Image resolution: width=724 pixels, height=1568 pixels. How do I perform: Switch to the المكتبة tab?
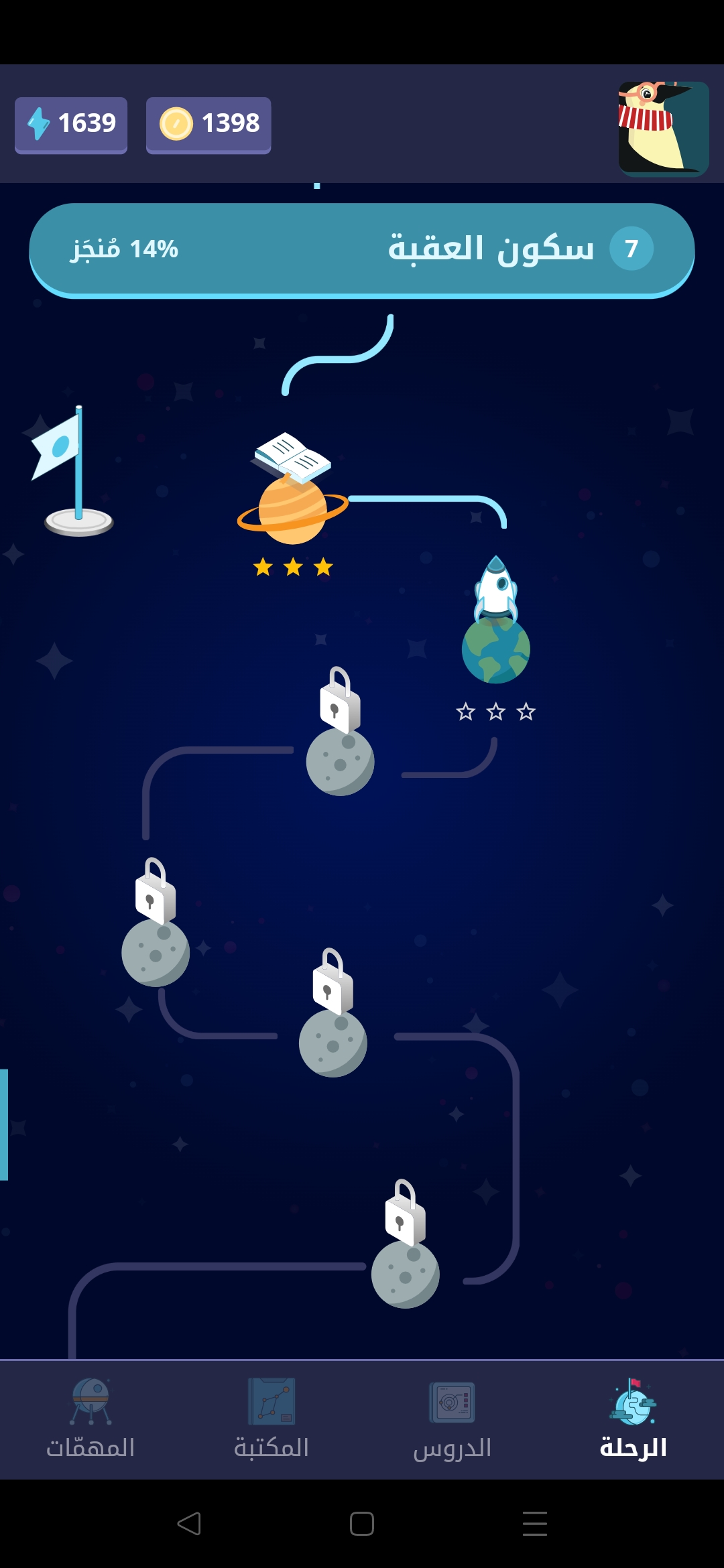(271, 1419)
